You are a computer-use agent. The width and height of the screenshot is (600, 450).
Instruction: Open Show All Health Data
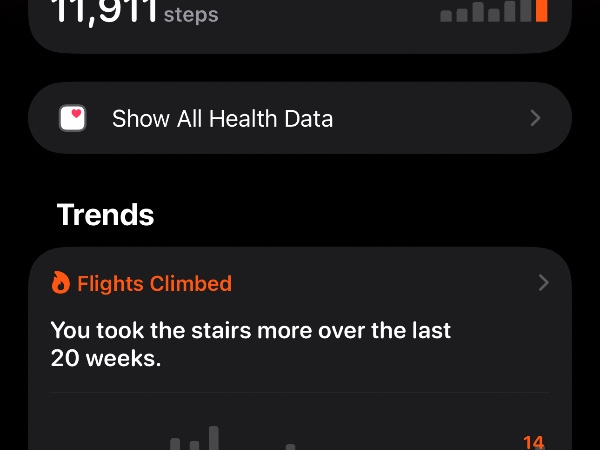300,118
